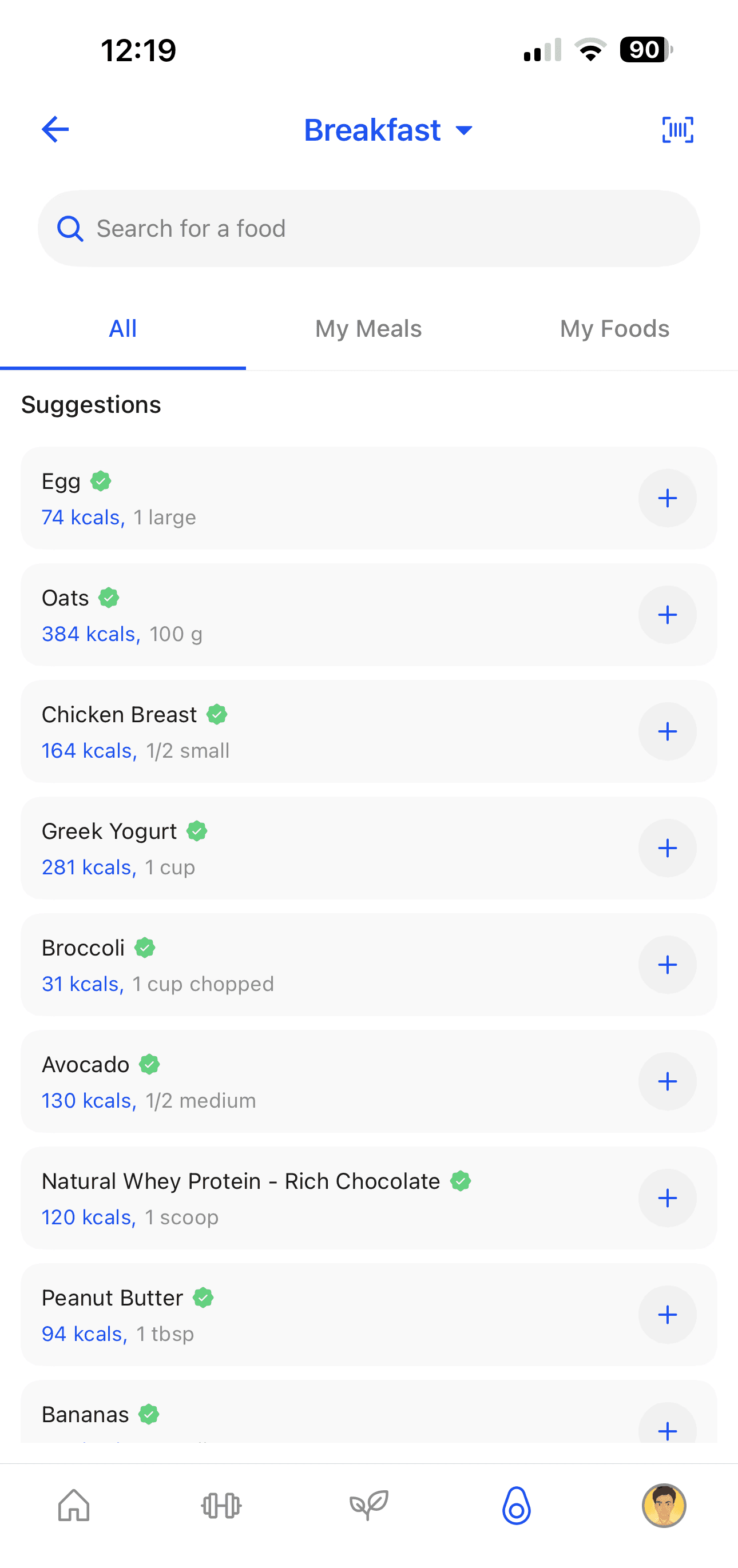Add Peanut Butter with its plus button
738x1568 pixels.
[668, 1315]
